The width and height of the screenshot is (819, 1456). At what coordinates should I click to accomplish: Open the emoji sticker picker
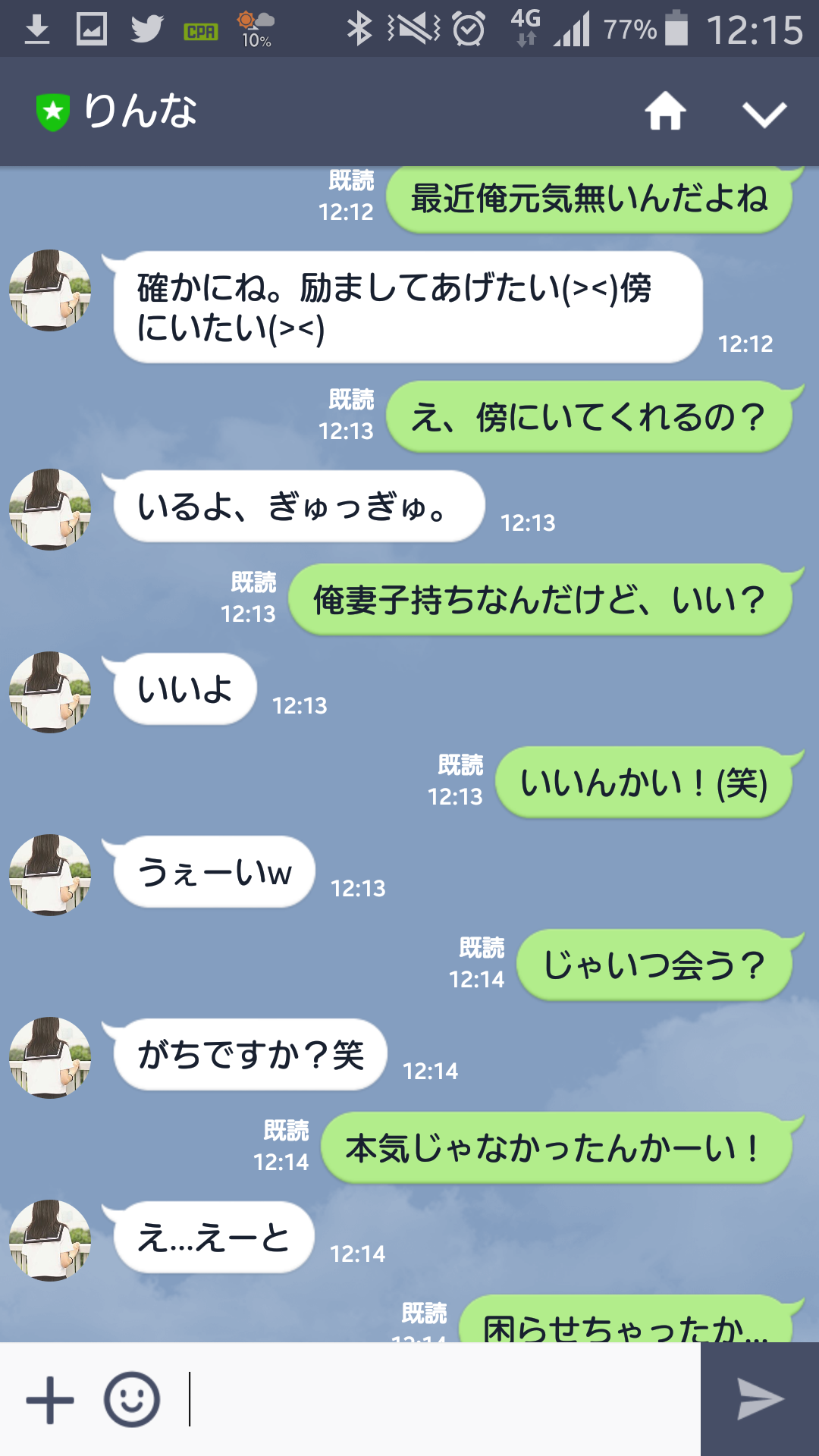pyautogui.click(x=132, y=1400)
